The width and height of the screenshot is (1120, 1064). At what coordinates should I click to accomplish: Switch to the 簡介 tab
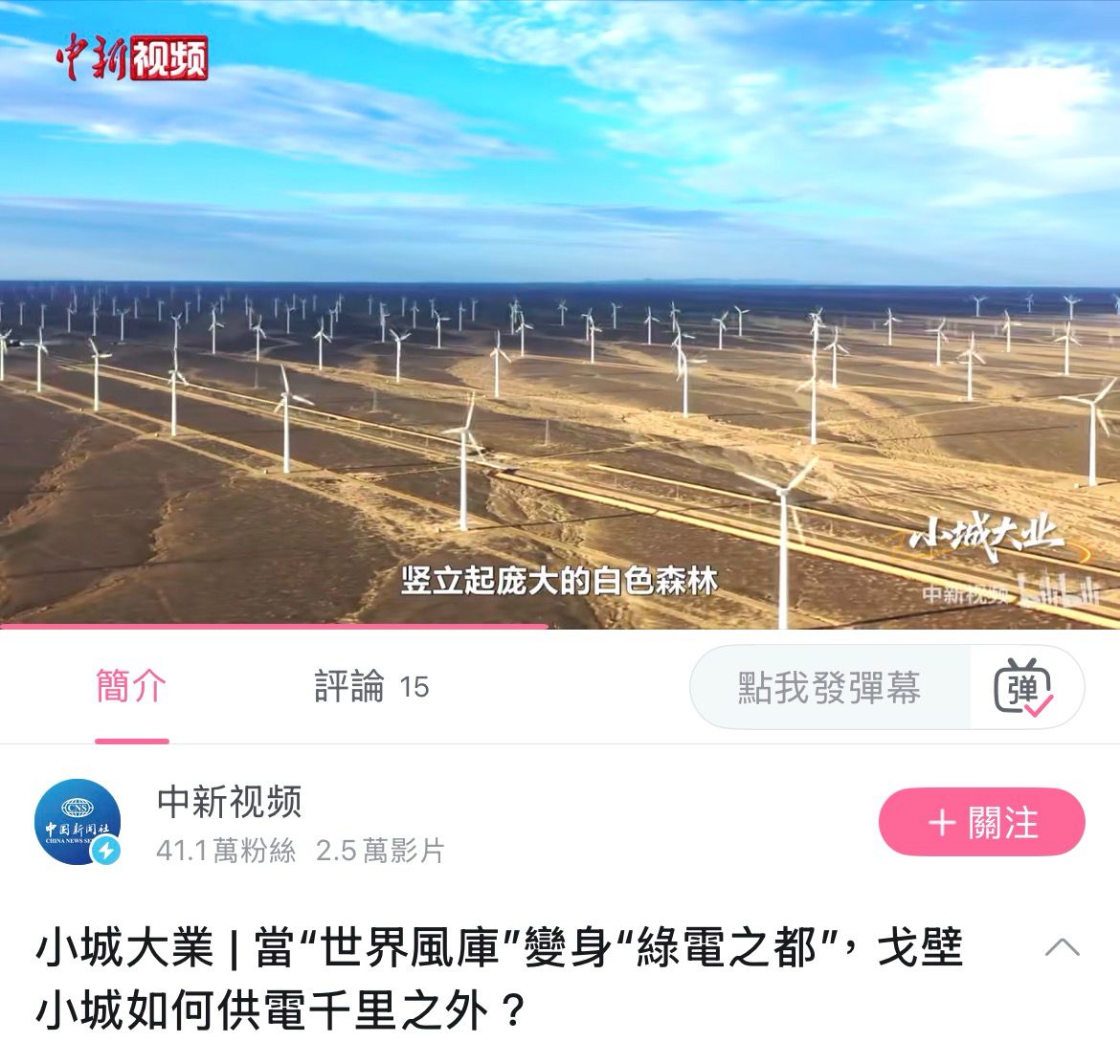[x=132, y=687]
